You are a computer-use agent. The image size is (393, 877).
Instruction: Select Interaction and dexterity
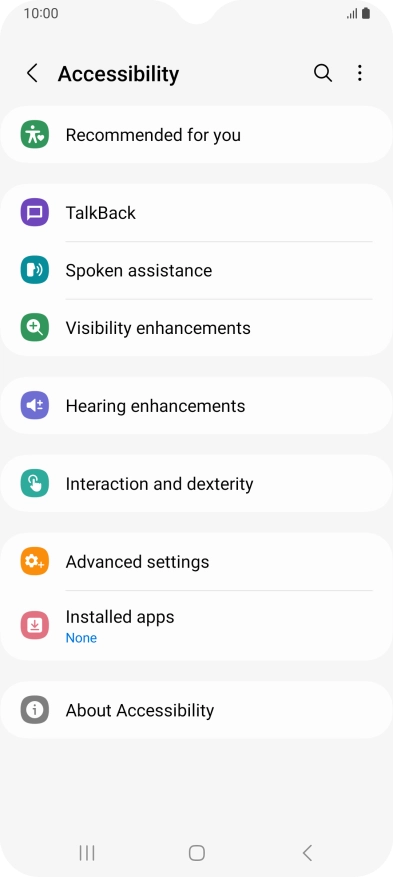(x=196, y=484)
